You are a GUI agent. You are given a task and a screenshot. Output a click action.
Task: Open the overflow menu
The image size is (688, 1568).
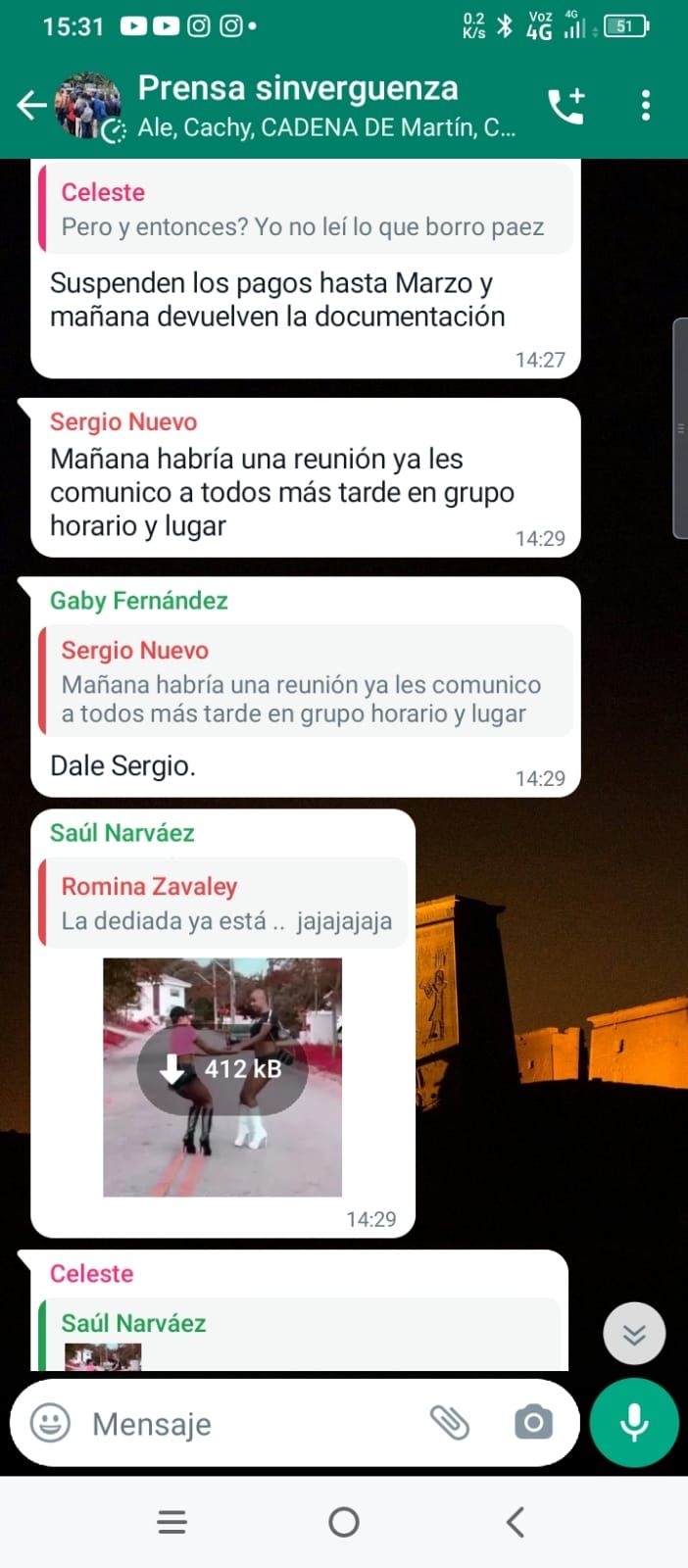(645, 105)
